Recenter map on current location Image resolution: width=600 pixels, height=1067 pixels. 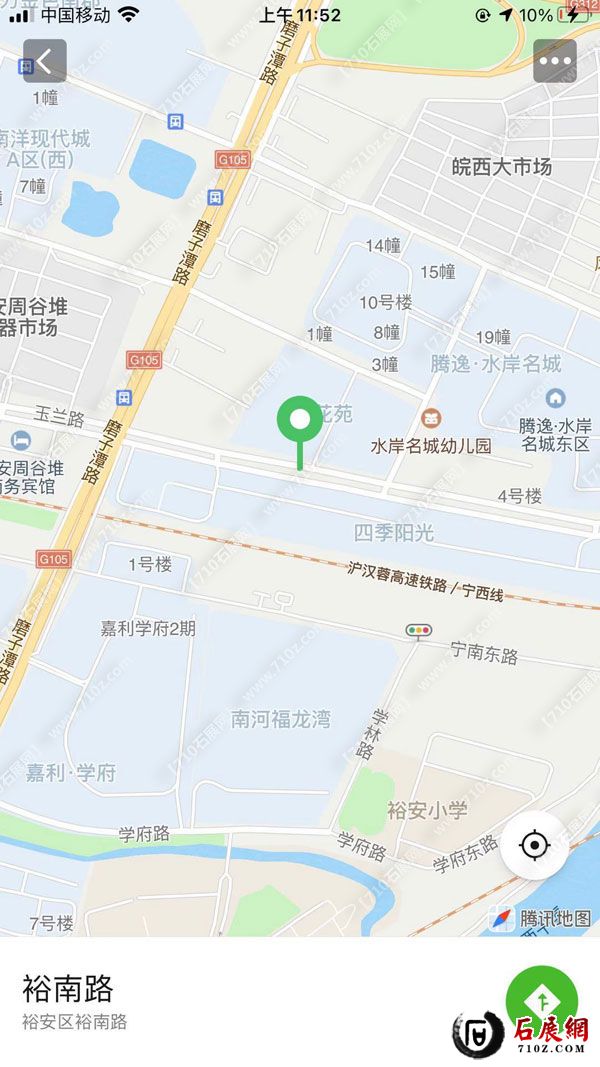[535, 846]
